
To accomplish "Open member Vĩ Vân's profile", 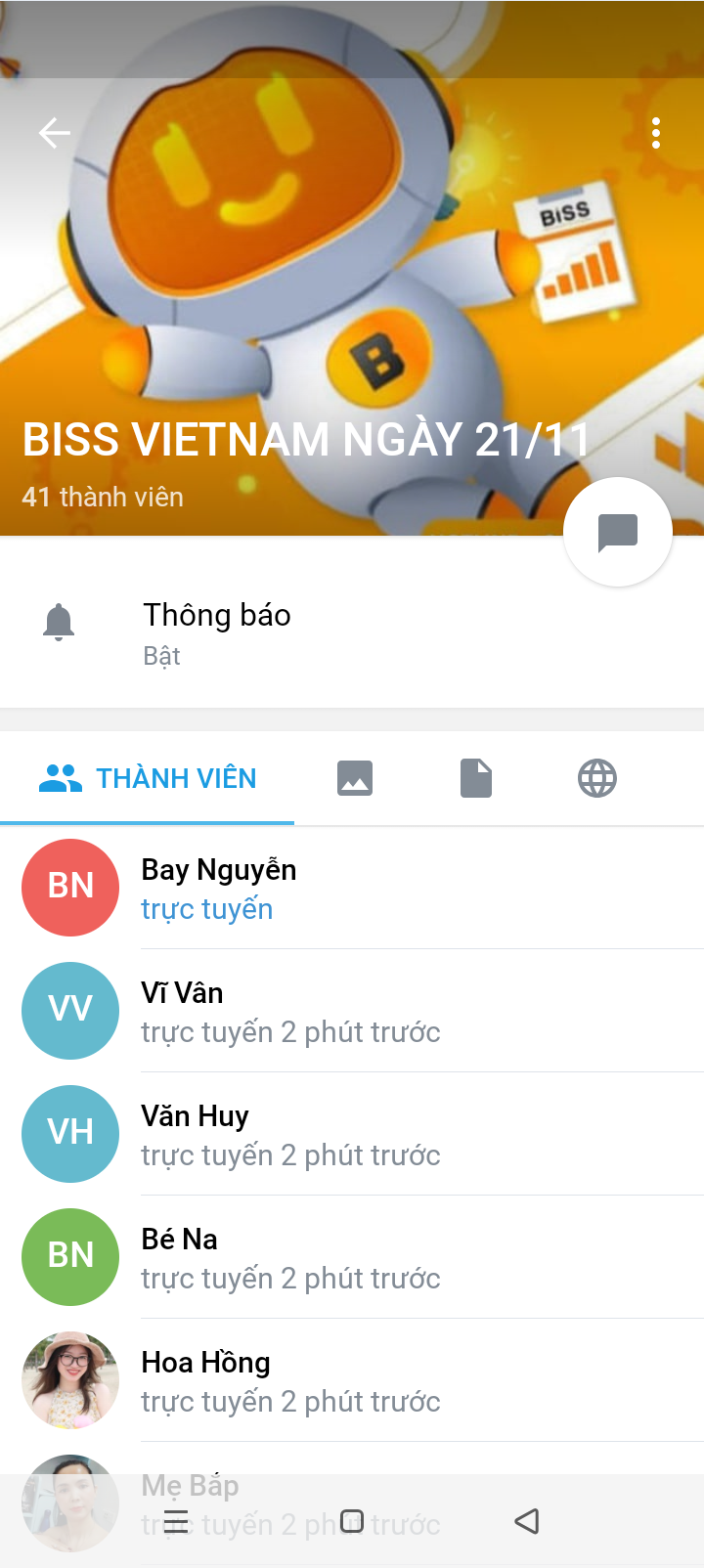I will tap(182, 1011).
